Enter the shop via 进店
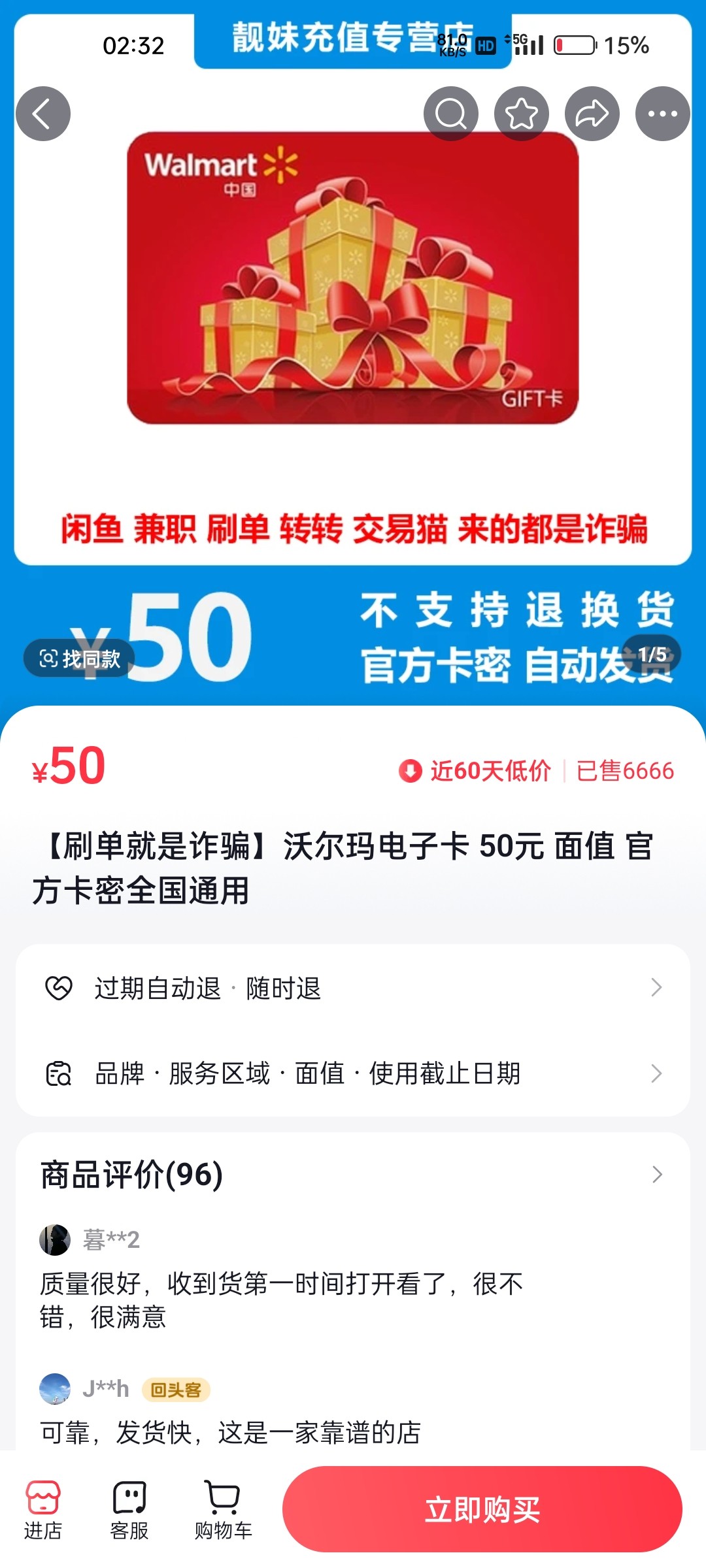 [x=43, y=1509]
